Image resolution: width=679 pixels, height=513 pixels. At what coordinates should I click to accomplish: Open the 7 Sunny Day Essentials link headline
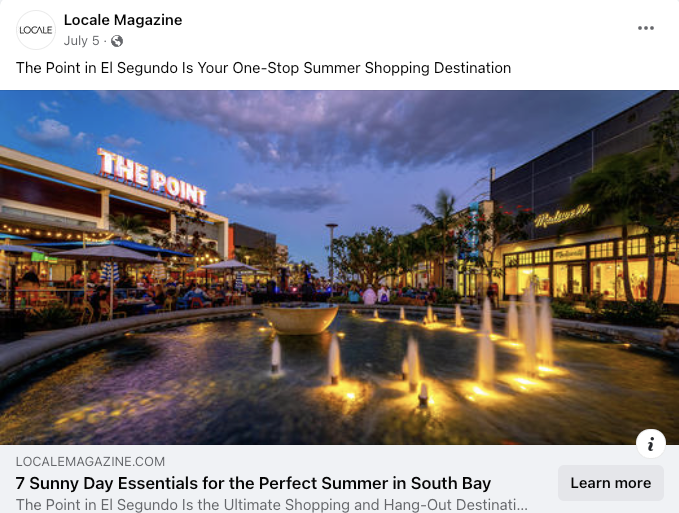coord(253,483)
